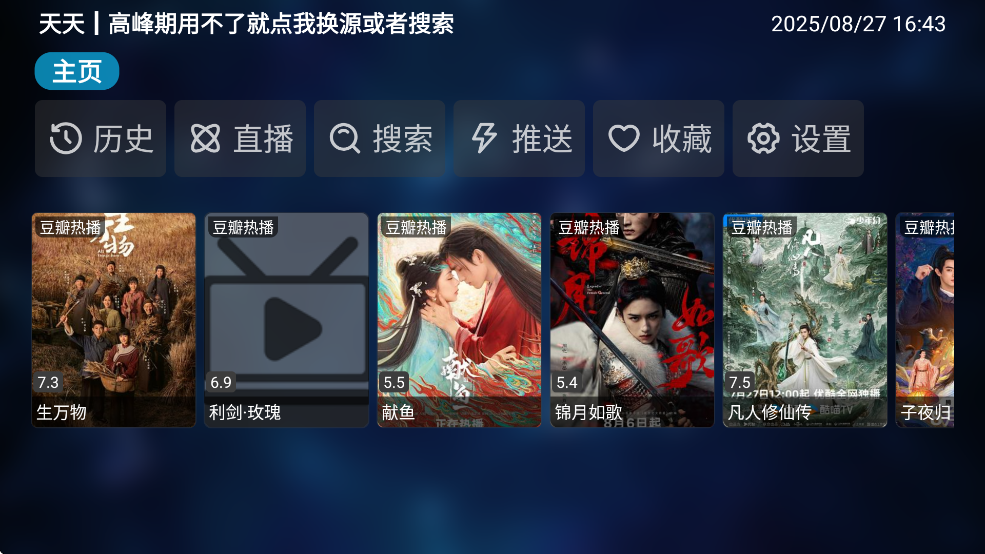Open the 锦月如歌 show card
The width and height of the screenshot is (985, 554).
633,320
